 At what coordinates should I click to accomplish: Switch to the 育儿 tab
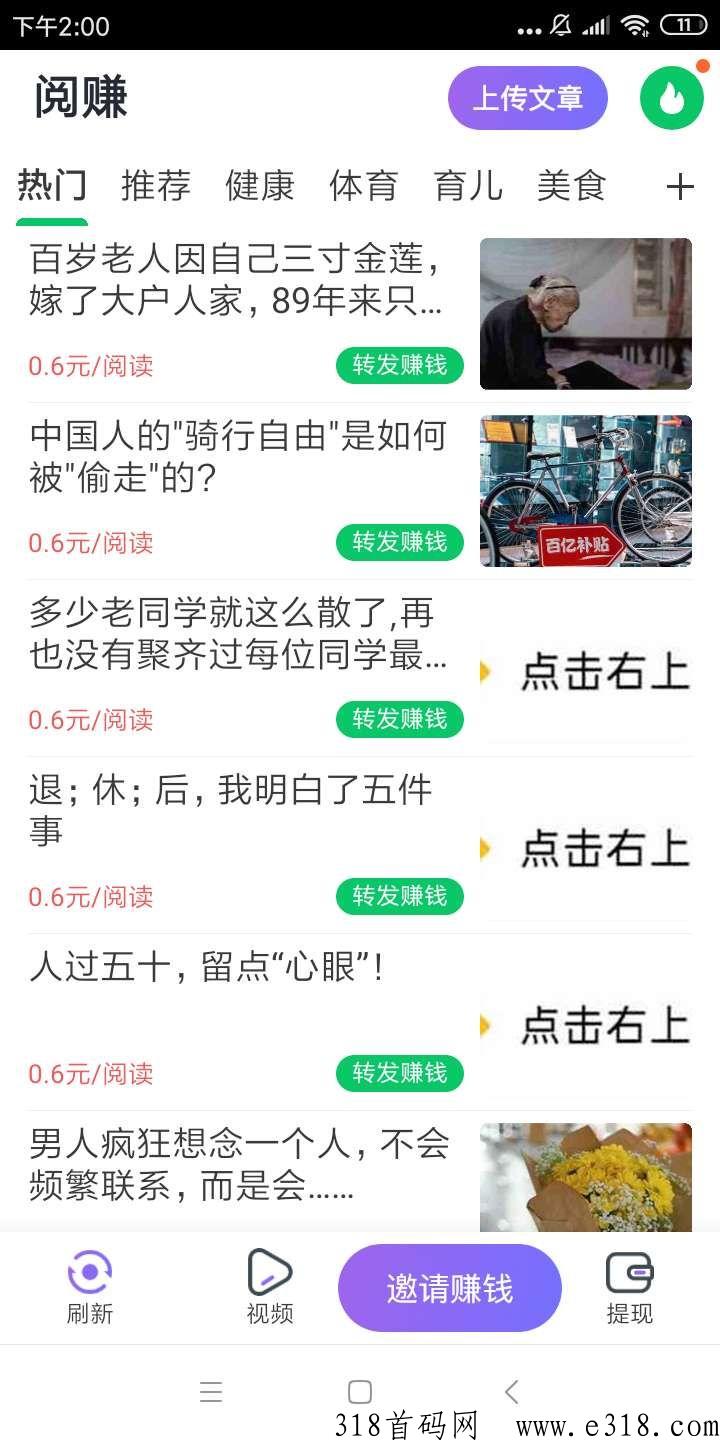click(466, 186)
